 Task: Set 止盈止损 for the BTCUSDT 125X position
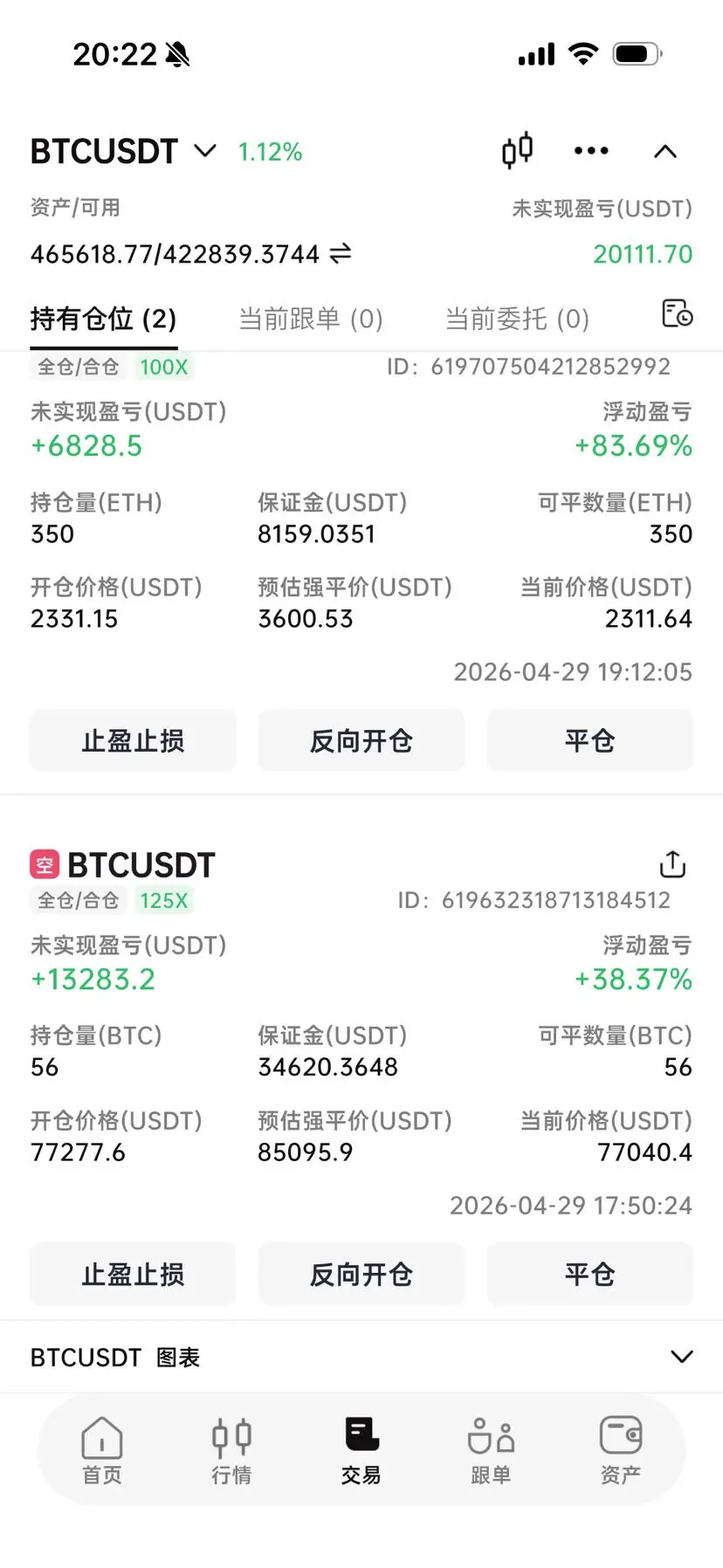pos(133,1275)
